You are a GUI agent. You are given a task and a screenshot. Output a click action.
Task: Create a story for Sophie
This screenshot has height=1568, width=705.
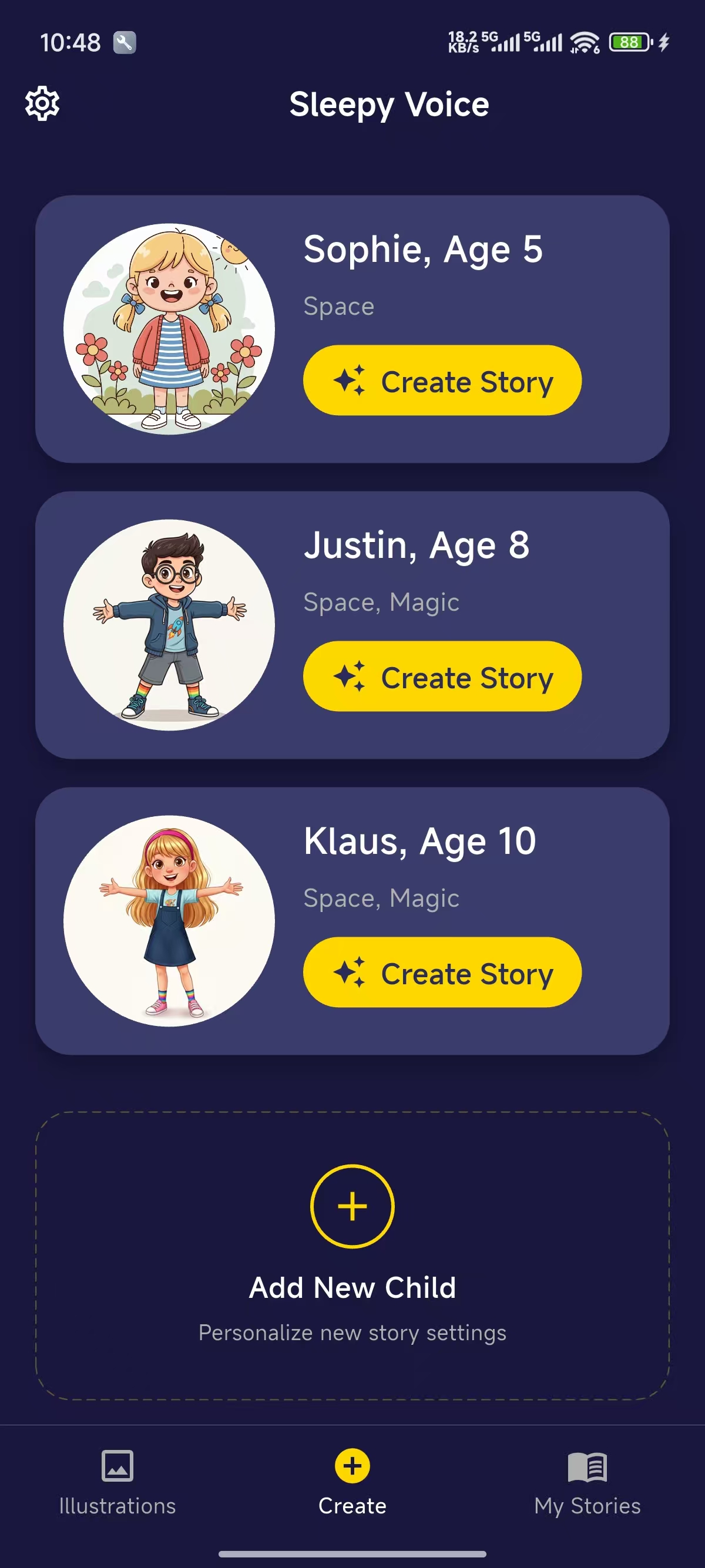pos(442,380)
